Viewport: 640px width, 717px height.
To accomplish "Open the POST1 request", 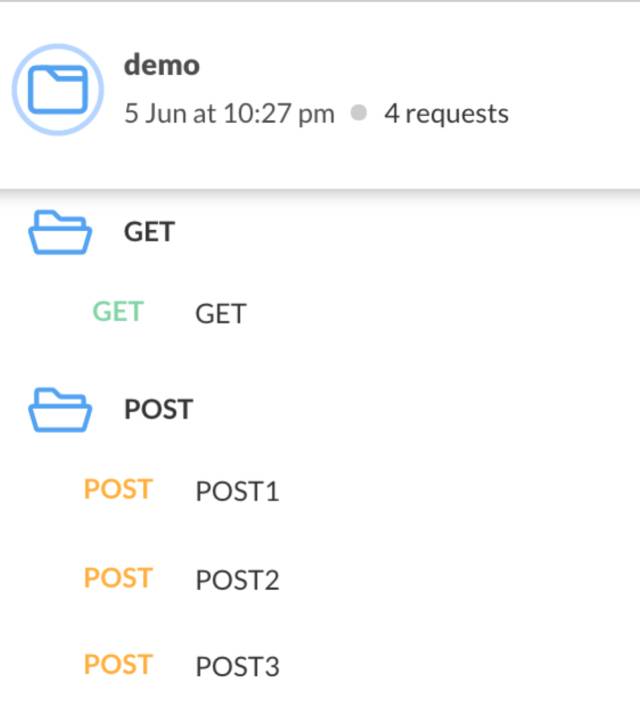I will 237,491.
